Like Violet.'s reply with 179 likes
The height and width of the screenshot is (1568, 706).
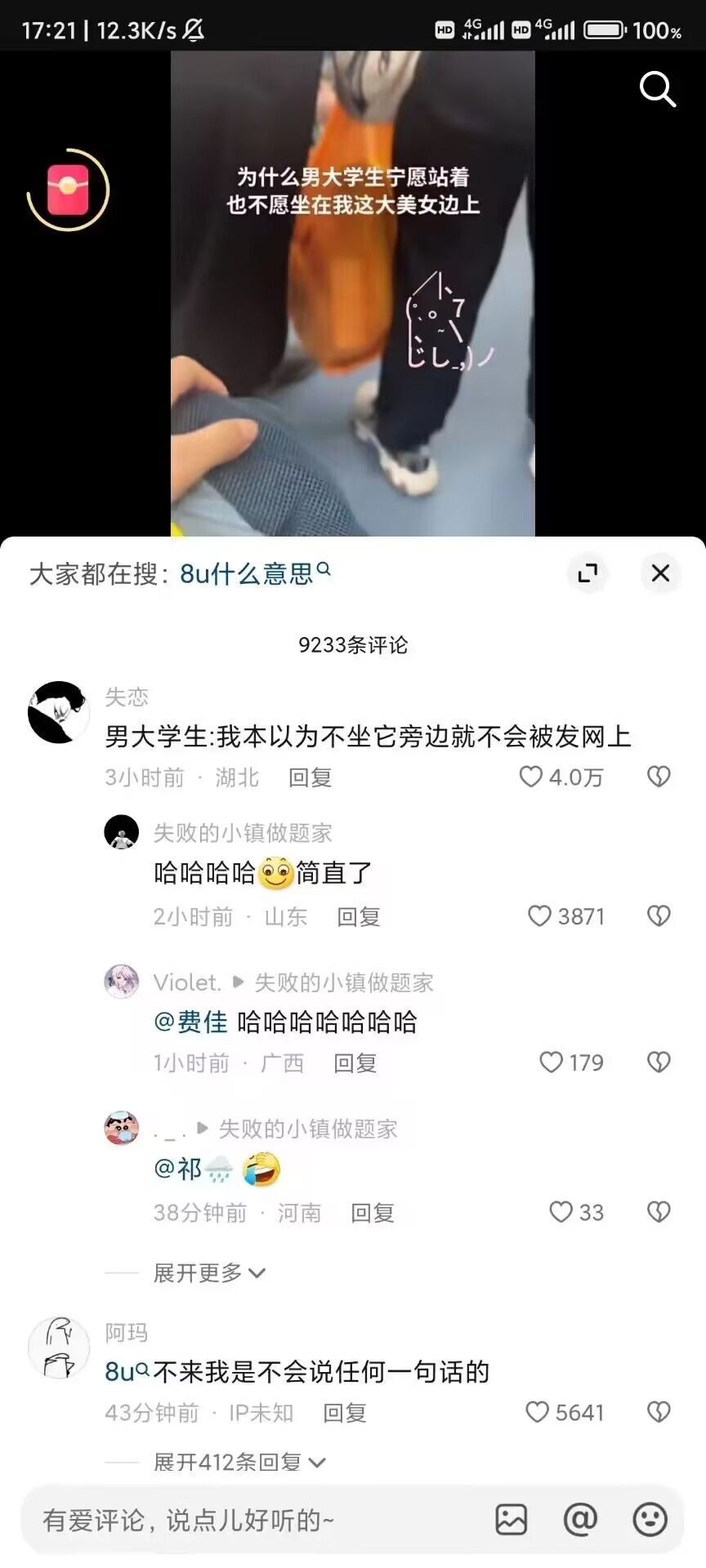point(552,1062)
